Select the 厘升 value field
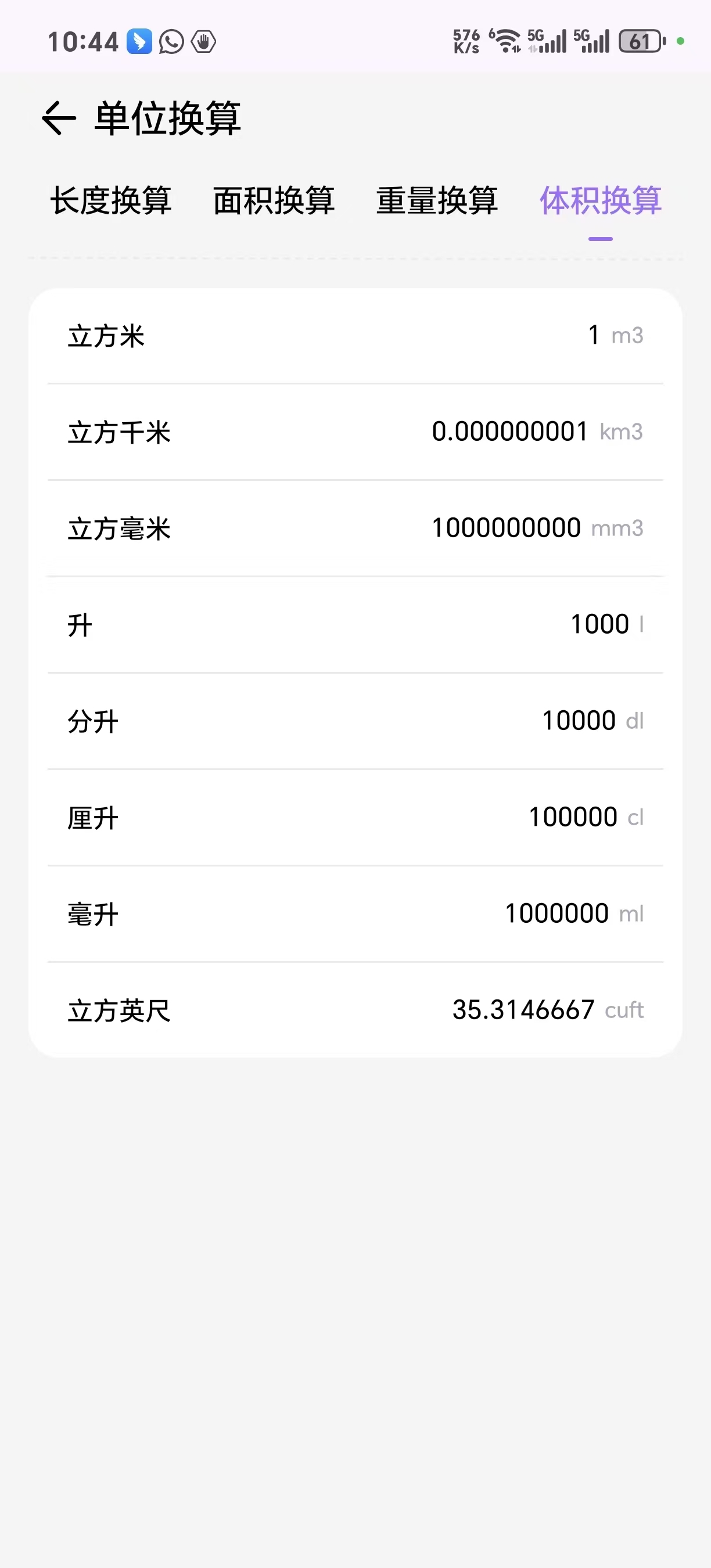Image resolution: width=711 pixels, height=1568 pixels. [x=573, y=817]
